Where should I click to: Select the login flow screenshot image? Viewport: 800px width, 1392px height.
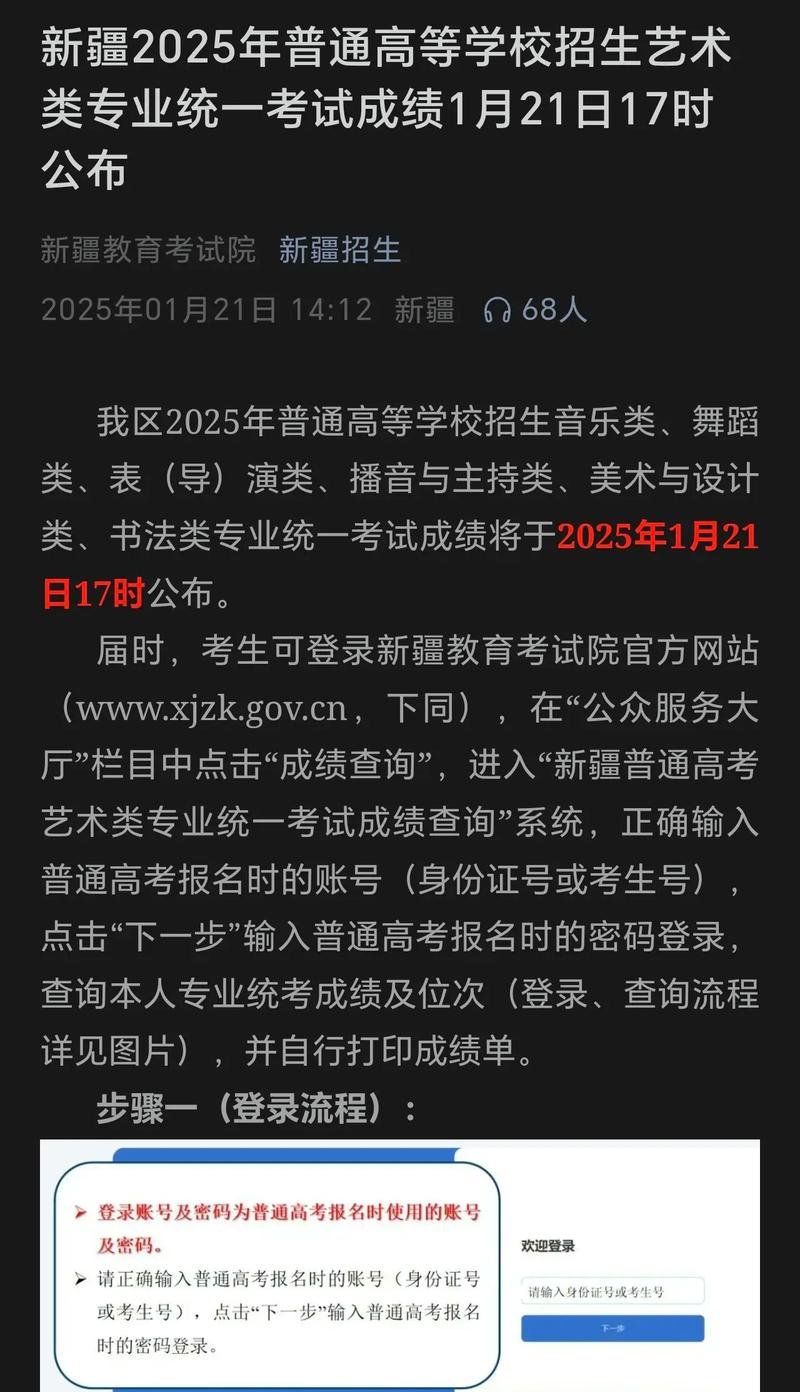click(400, 1270)
